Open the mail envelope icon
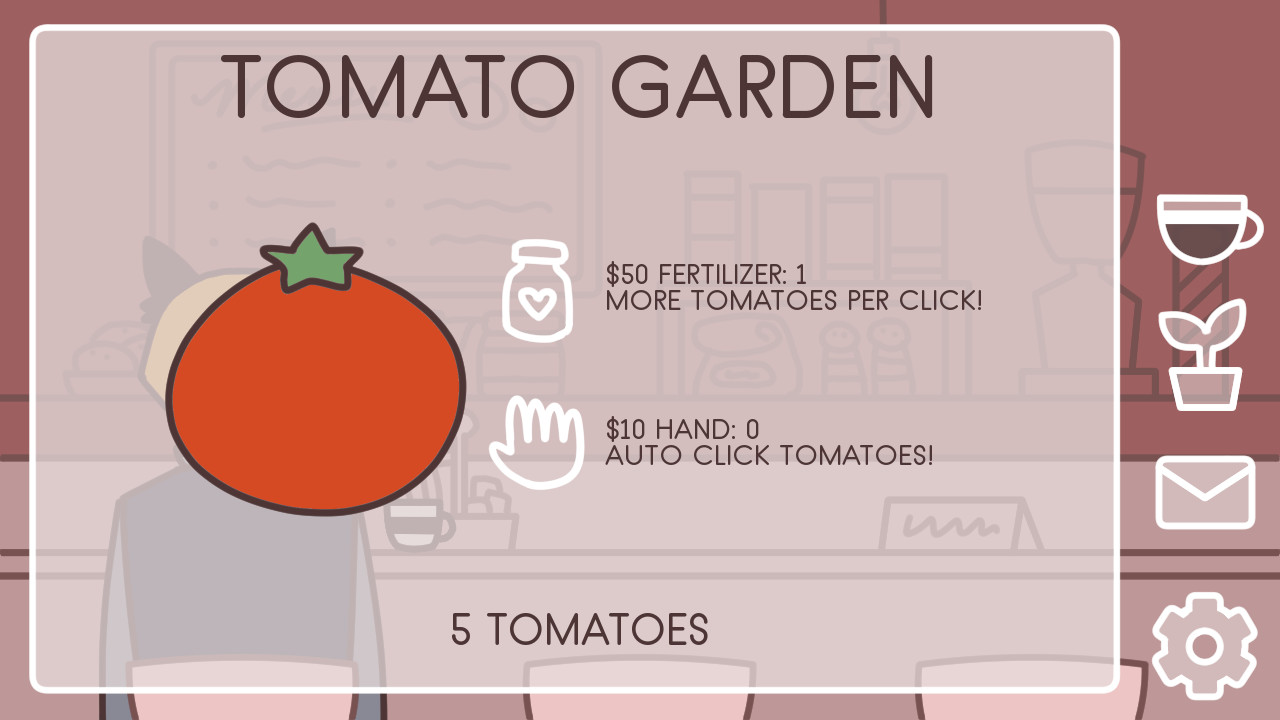 [1205, 492]
